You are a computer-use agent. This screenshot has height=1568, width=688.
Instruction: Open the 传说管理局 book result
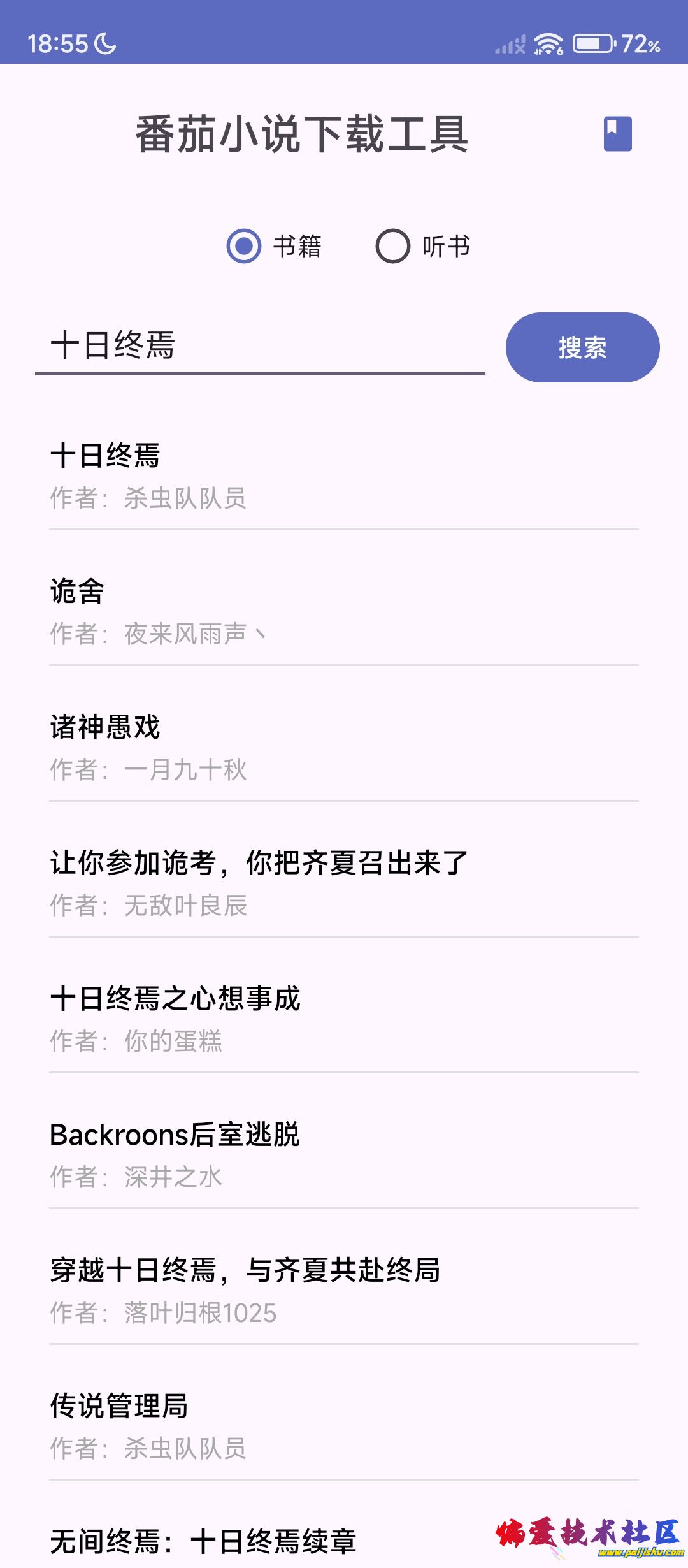point(344,1426)
